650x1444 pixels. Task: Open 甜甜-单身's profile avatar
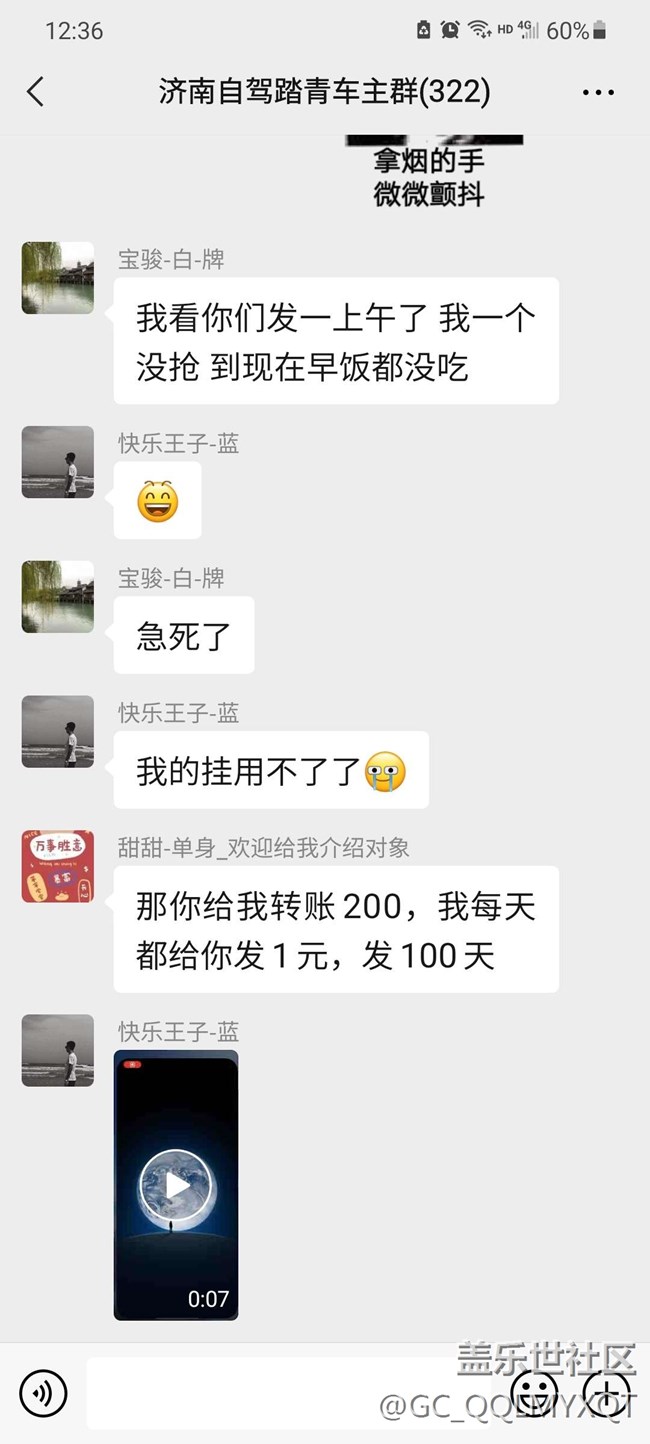click(x=58, y=866)
